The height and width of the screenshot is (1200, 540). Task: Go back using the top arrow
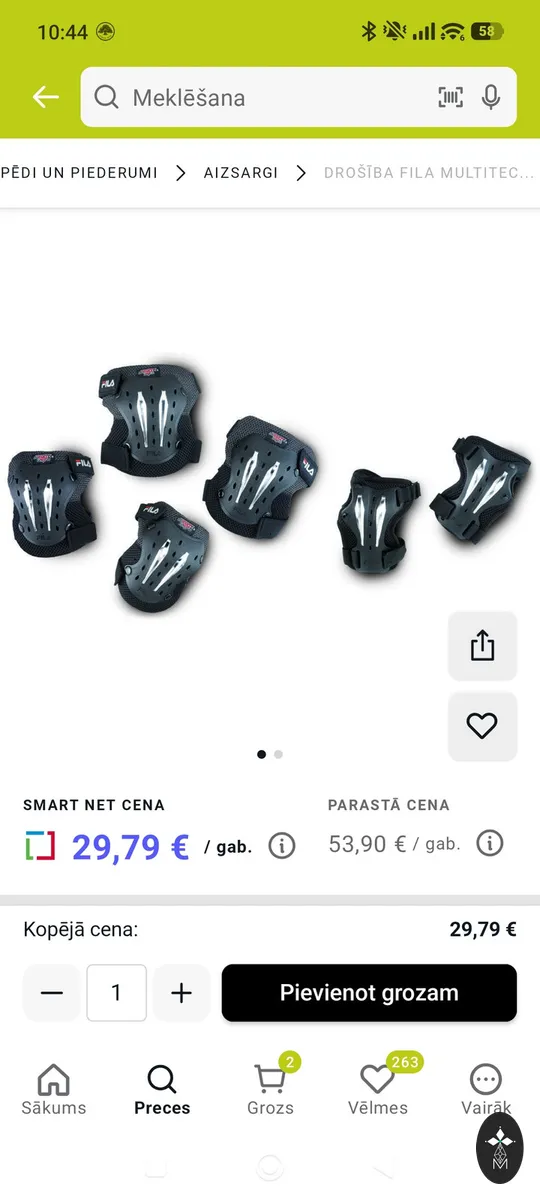coord(45,97)
